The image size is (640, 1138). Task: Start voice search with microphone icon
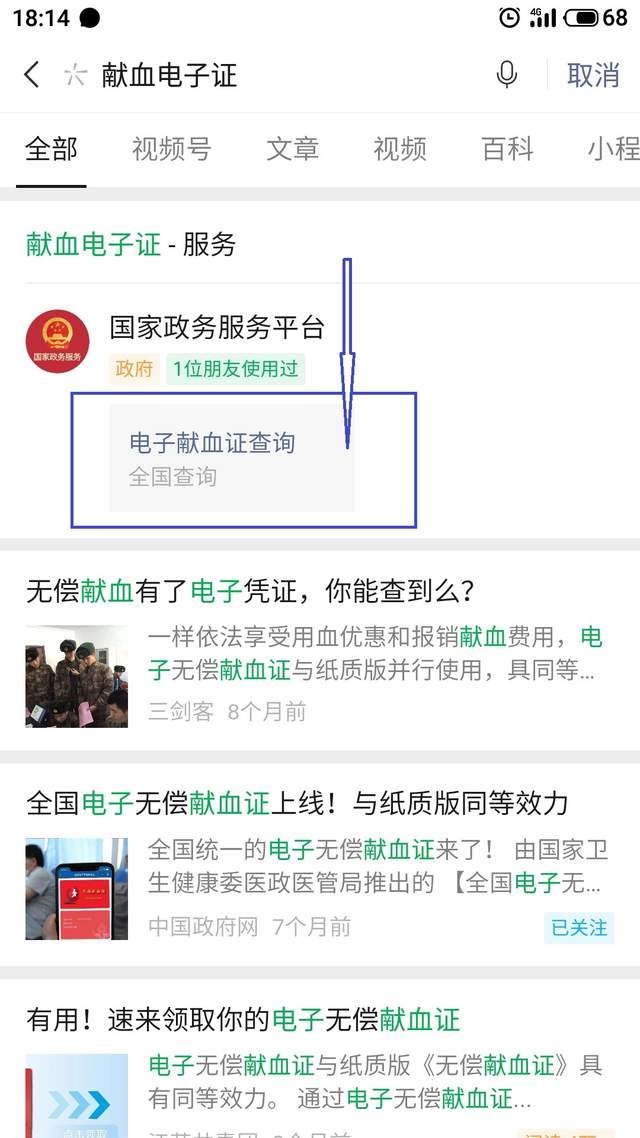(x=507, y=75)
